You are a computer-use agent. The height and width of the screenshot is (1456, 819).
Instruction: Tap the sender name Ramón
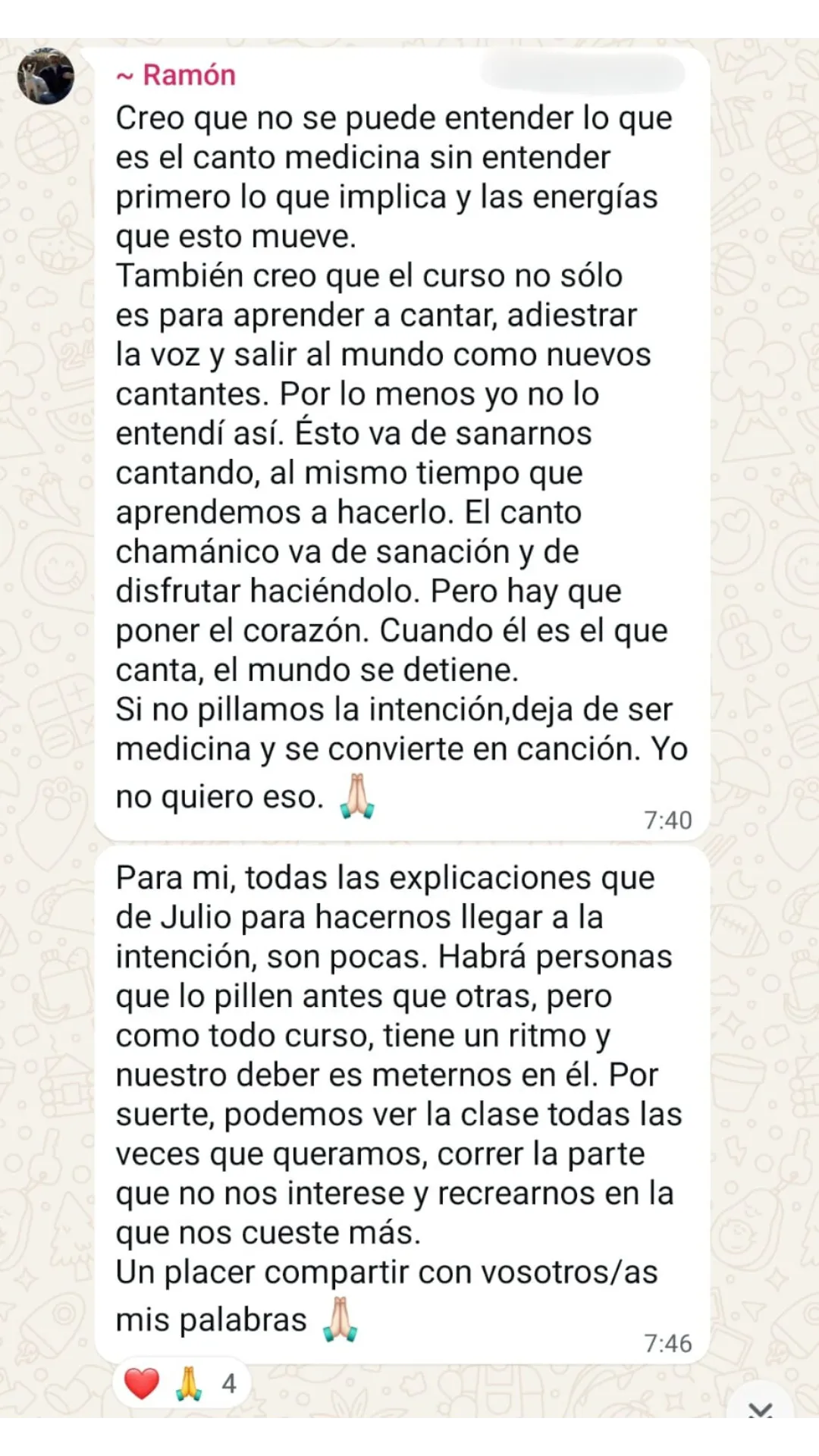pyautogui.click(x=188, y=75)
